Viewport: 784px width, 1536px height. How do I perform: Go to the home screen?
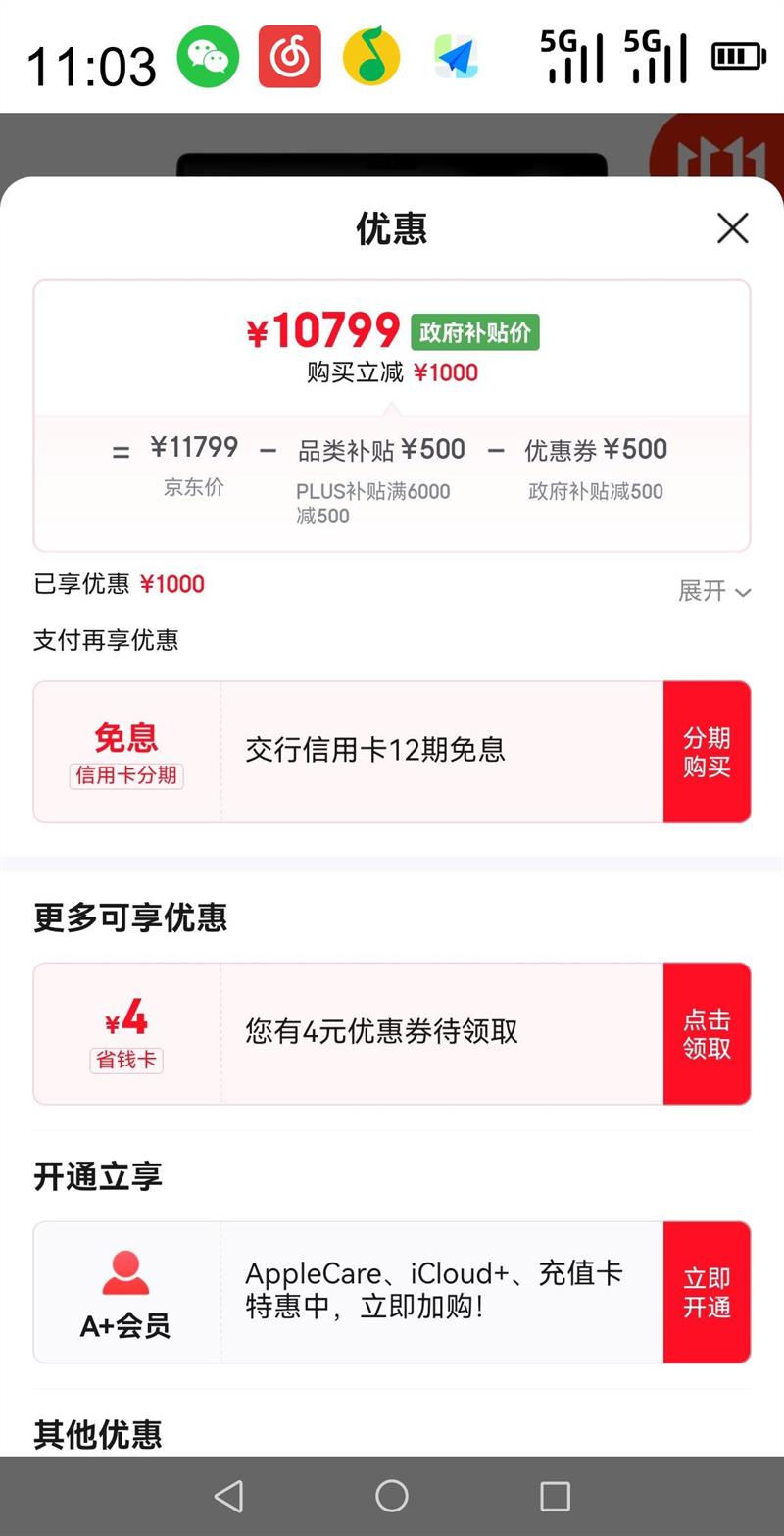pyautogui.click(x=392, y=1496)
